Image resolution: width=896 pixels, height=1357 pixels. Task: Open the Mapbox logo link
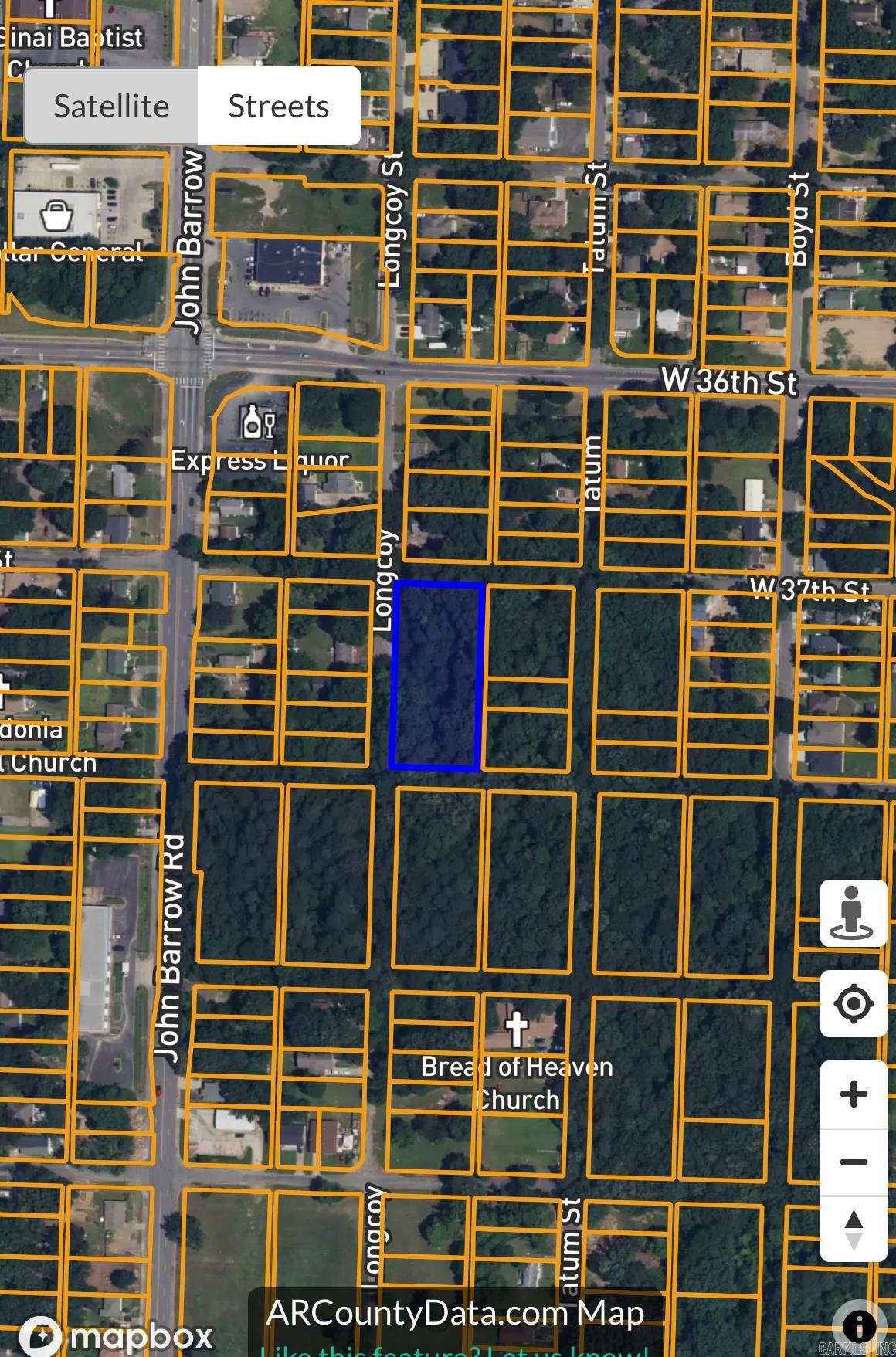click(x=116, y=1335)
